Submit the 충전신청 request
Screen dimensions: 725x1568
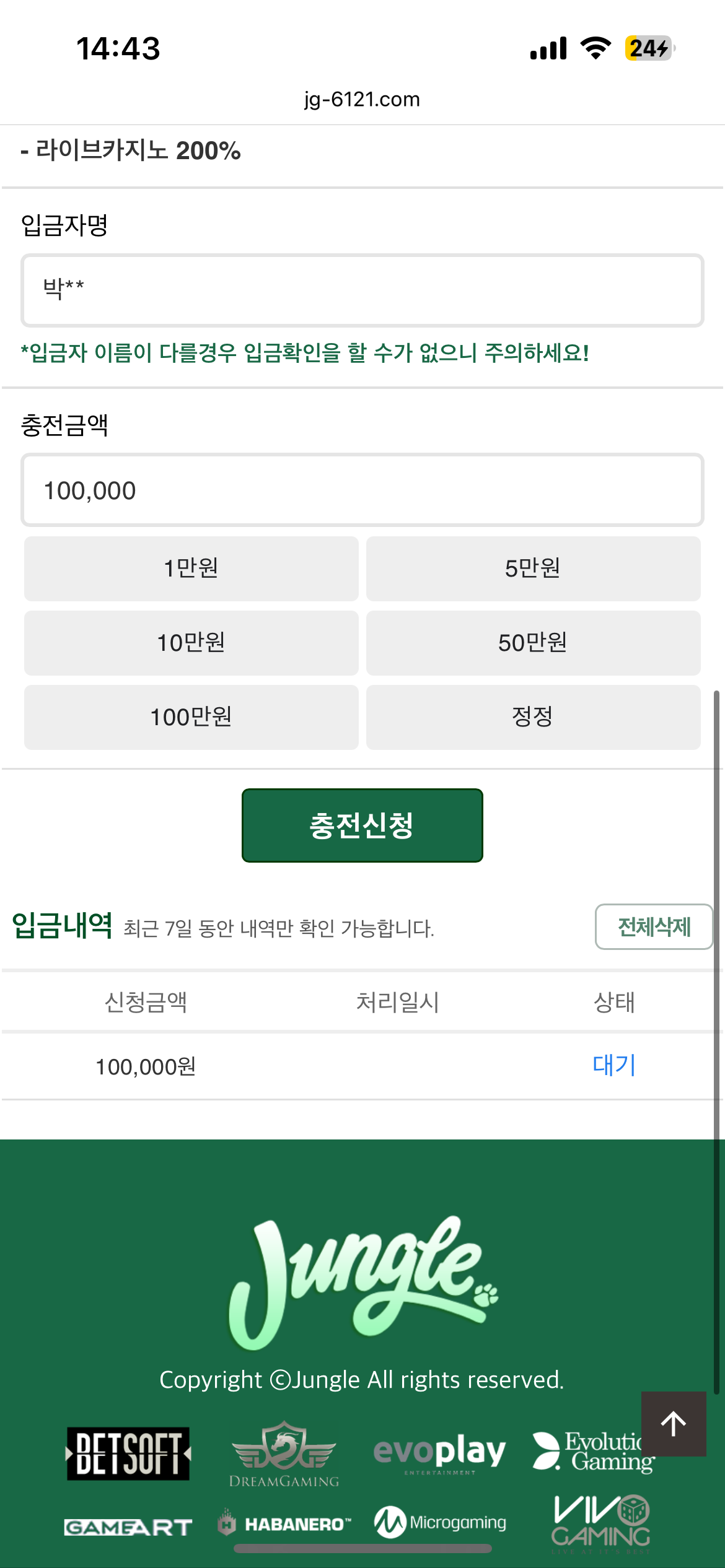pos(362,825)
